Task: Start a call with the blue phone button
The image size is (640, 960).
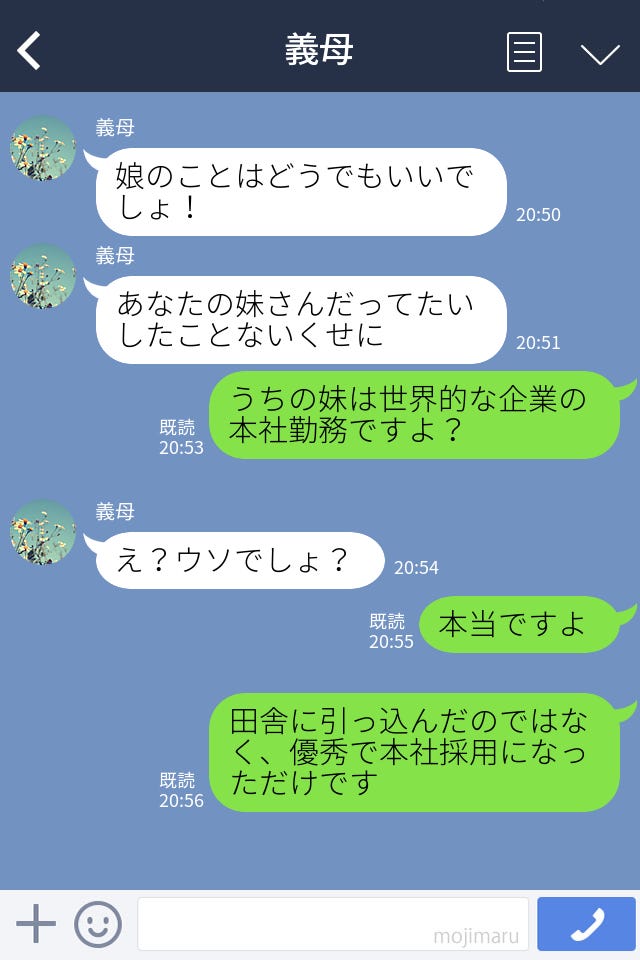Action: click(x=586, y=924)
